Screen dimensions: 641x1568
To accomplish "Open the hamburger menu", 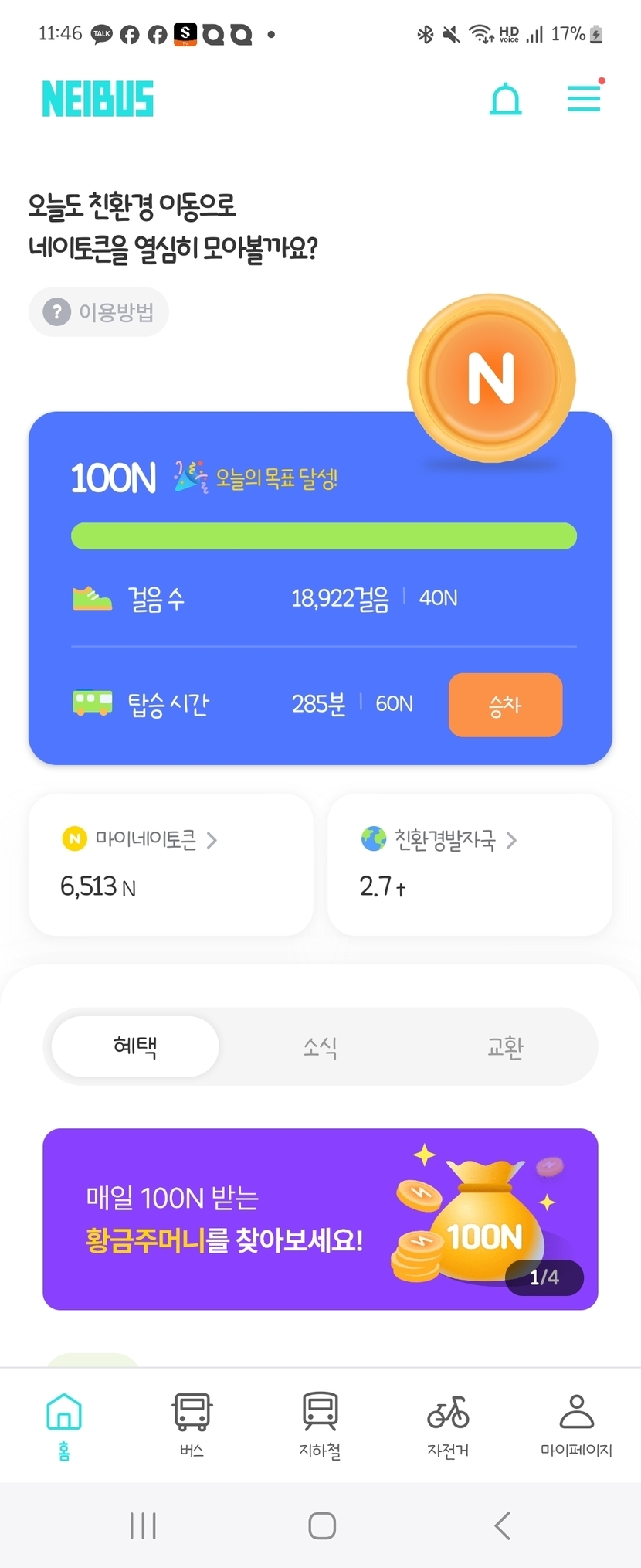I will click(584, 98).
